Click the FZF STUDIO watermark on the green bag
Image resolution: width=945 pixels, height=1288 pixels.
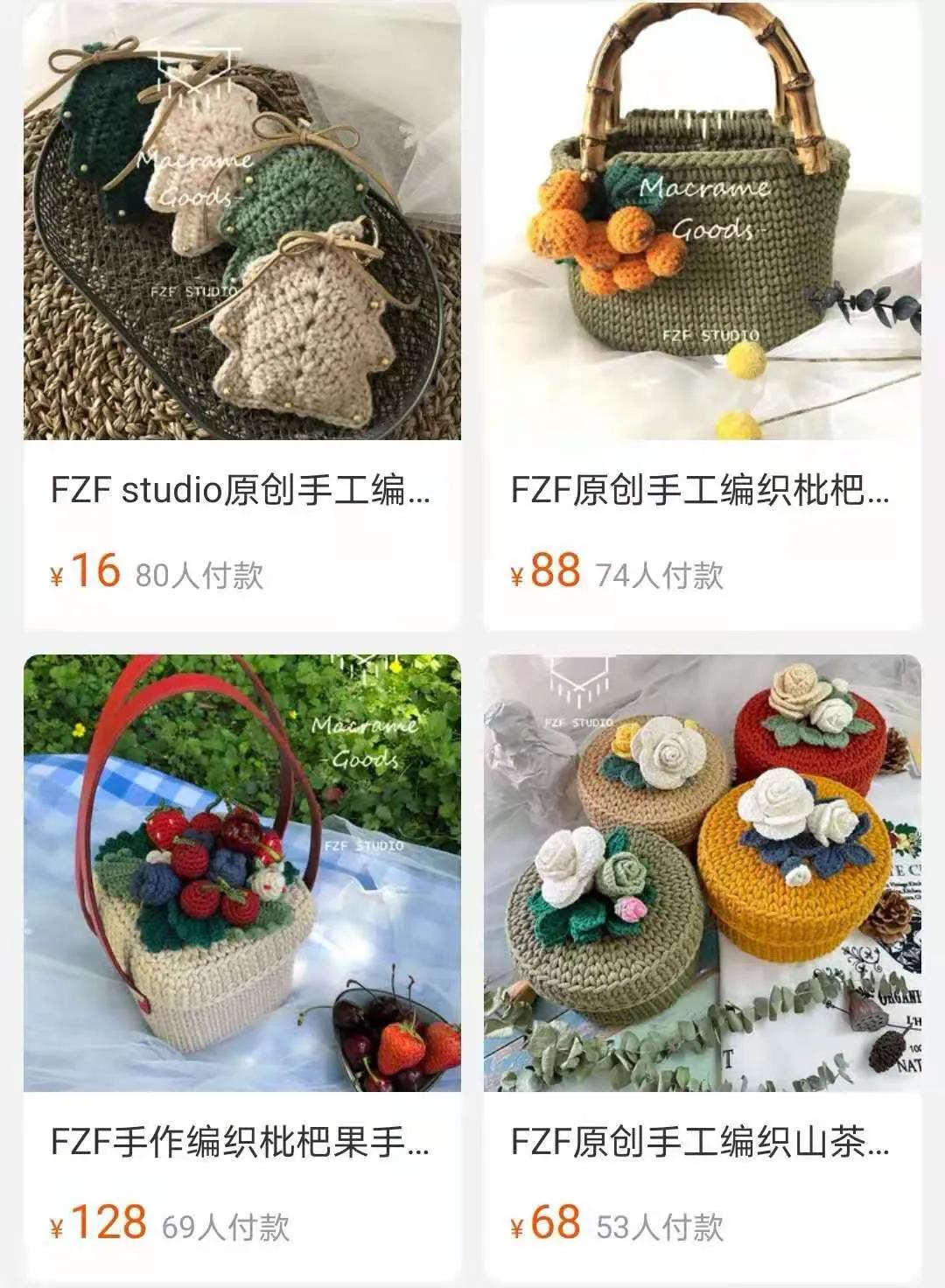(x=710, y=332)
